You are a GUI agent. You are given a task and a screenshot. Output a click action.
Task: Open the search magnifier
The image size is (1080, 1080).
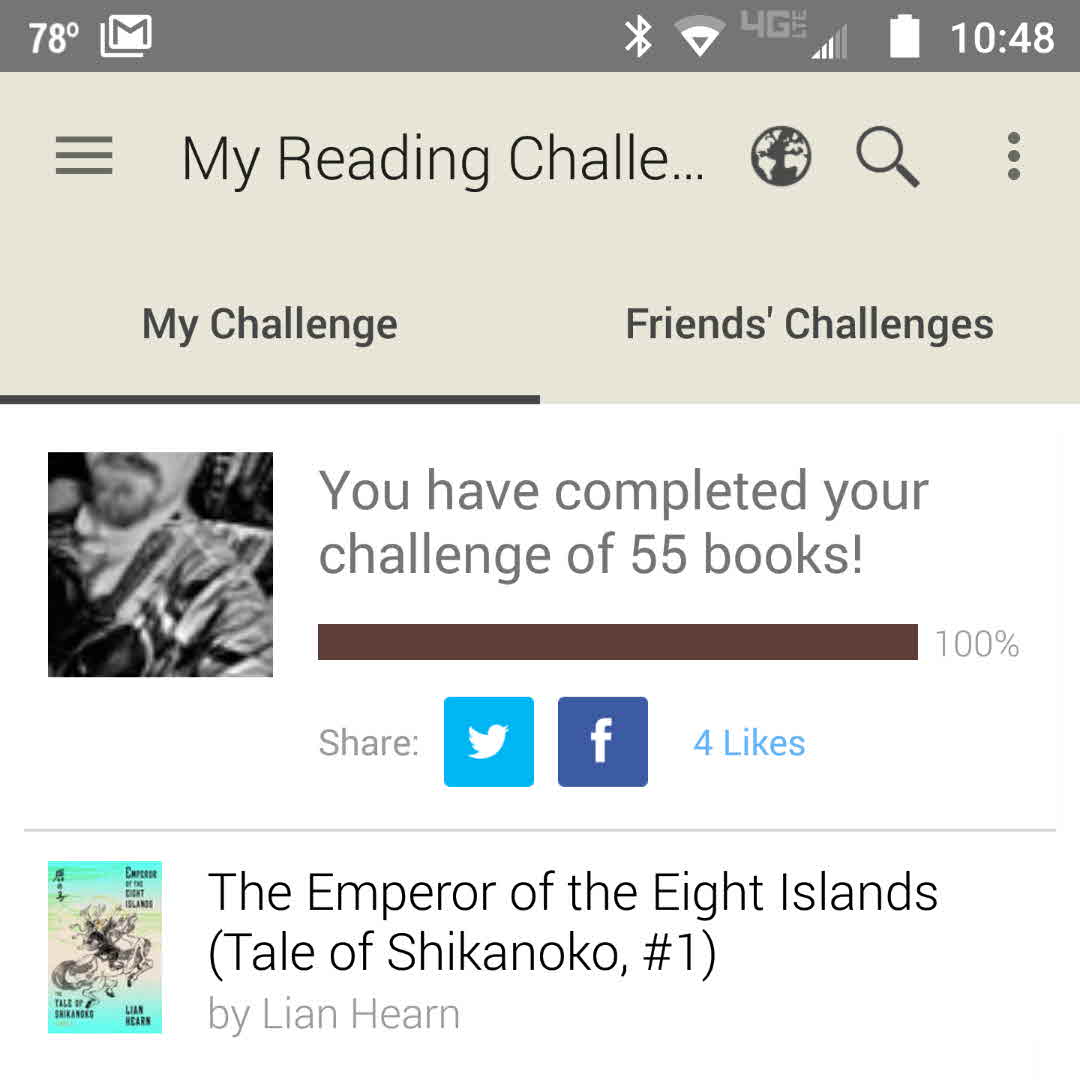click(887, 157)
